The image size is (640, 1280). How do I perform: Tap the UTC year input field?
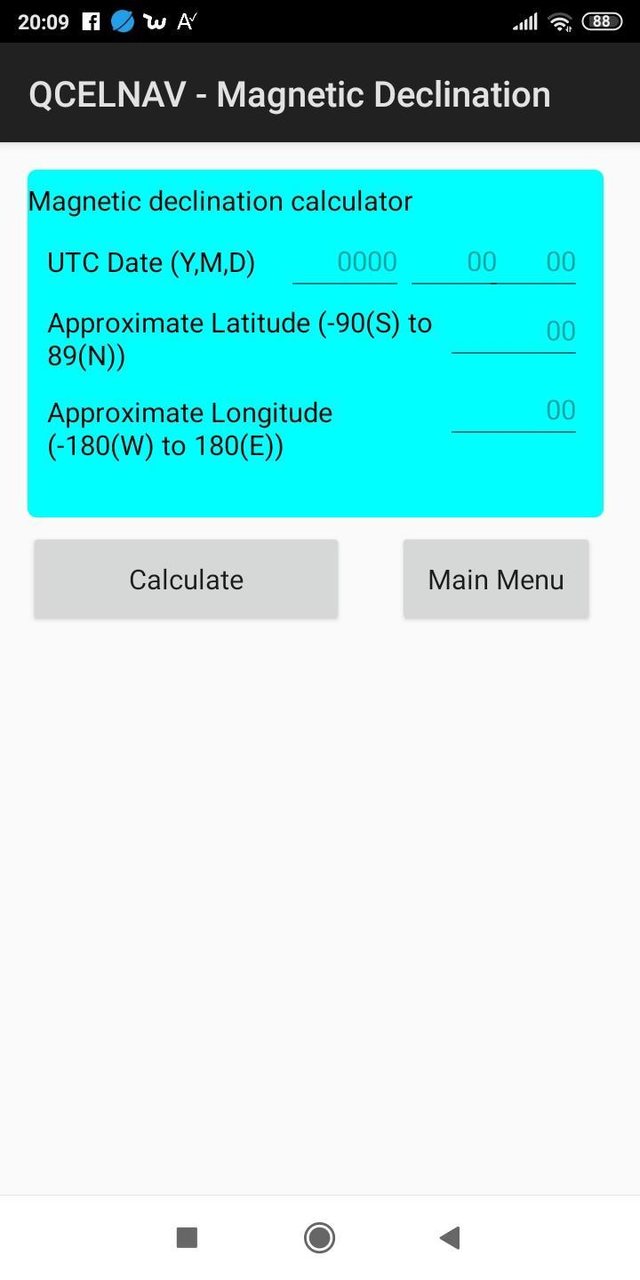(x=345, y=263)
